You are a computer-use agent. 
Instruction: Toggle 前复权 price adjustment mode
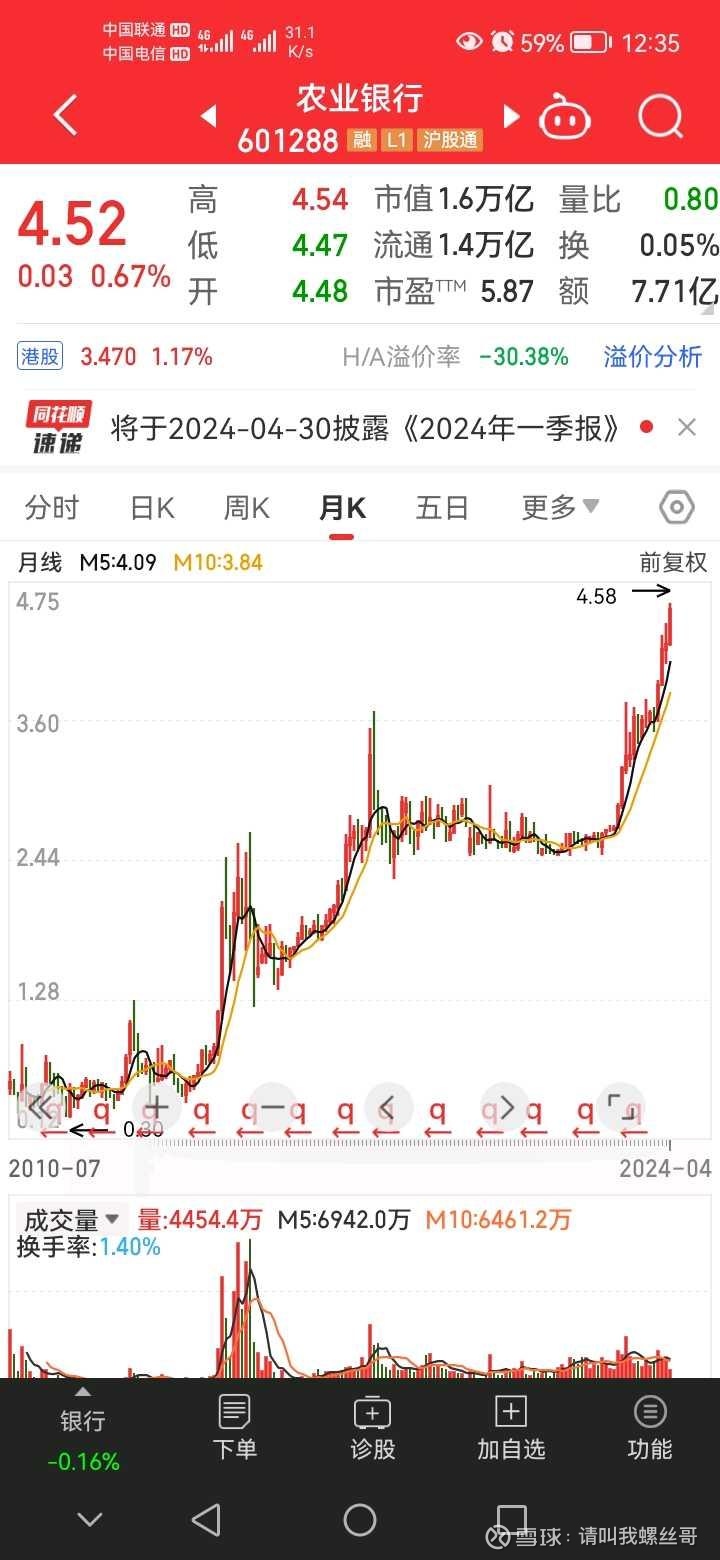click(673, 562)
